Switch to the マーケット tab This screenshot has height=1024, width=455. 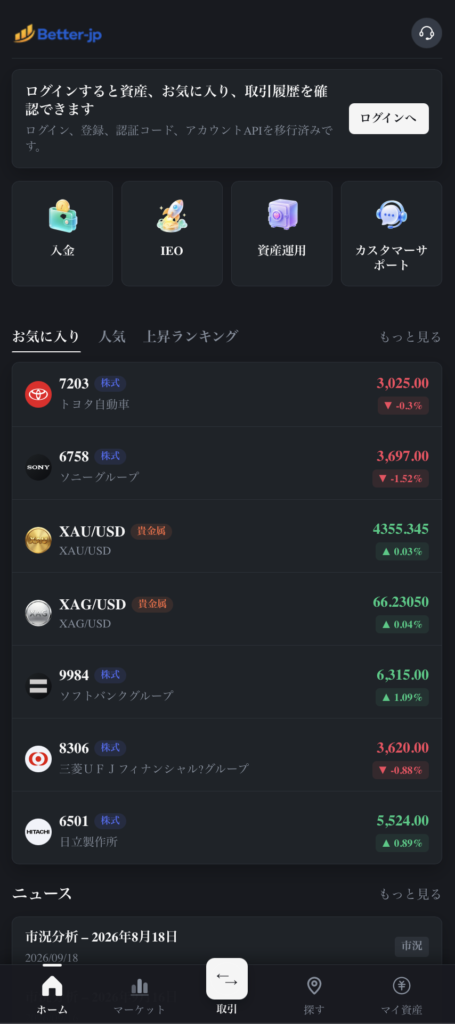tap(139, 996)
